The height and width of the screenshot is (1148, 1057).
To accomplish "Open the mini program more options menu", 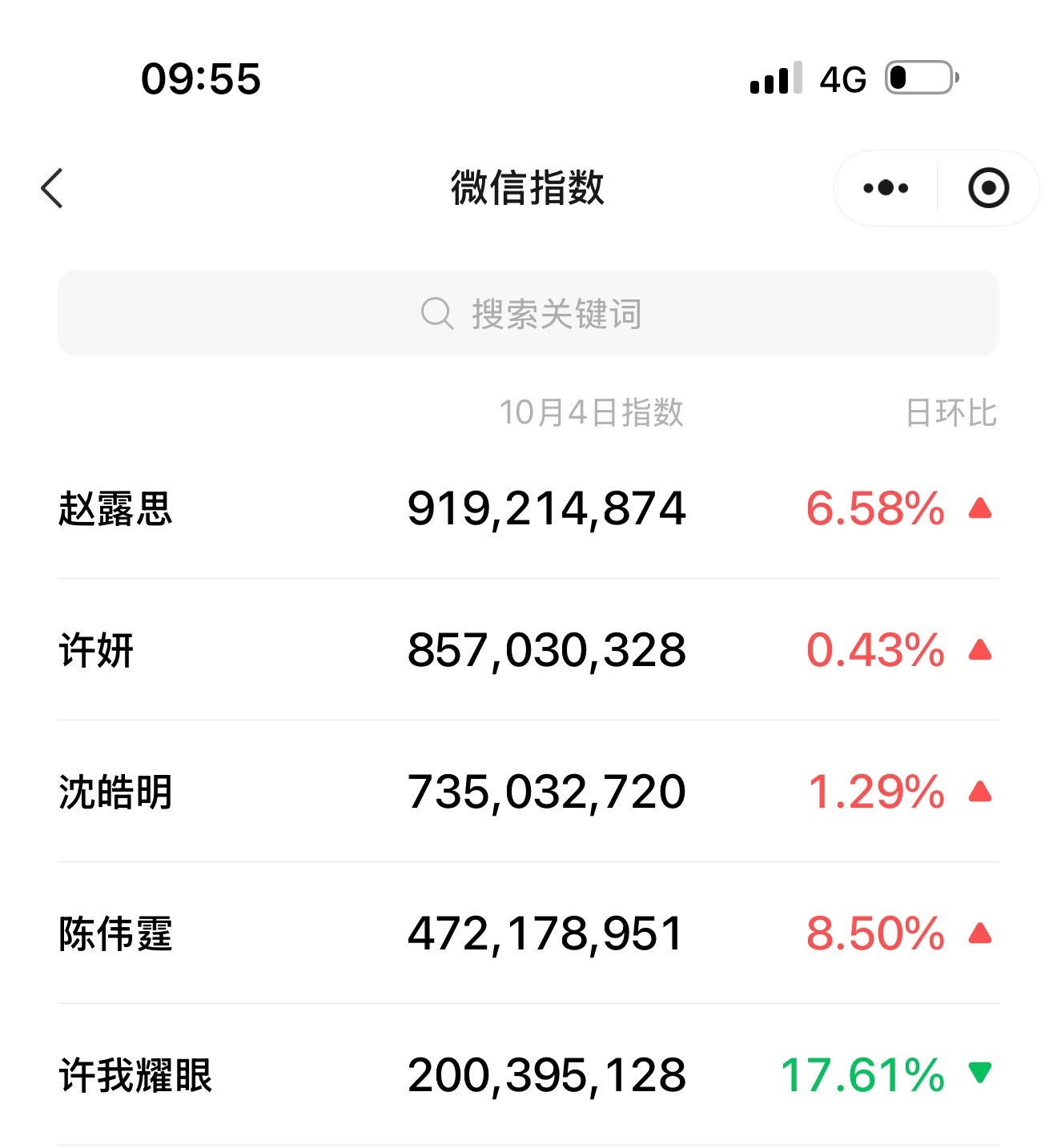I will (x=886, y=189).
